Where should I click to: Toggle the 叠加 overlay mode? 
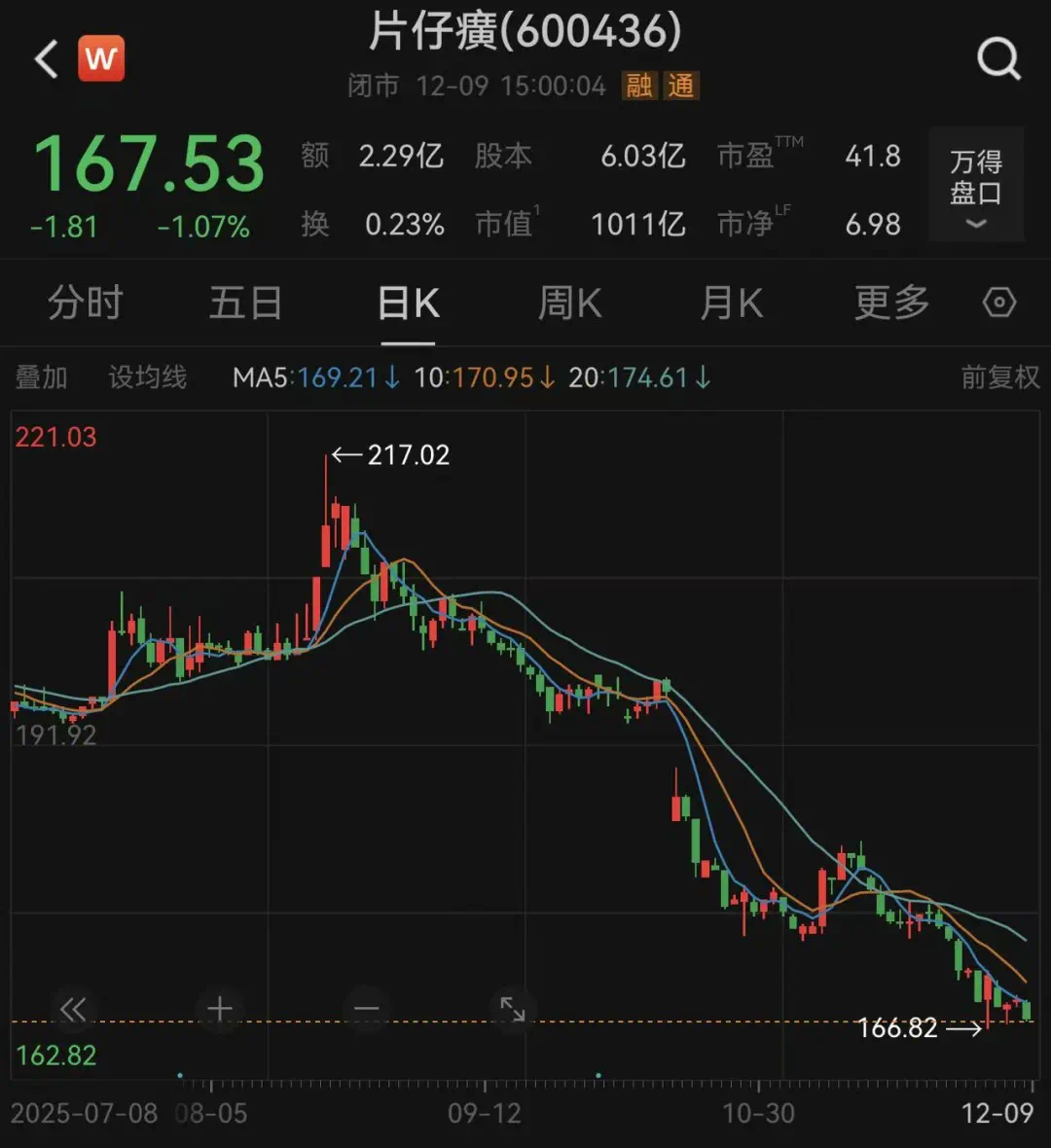click(41, 377)
